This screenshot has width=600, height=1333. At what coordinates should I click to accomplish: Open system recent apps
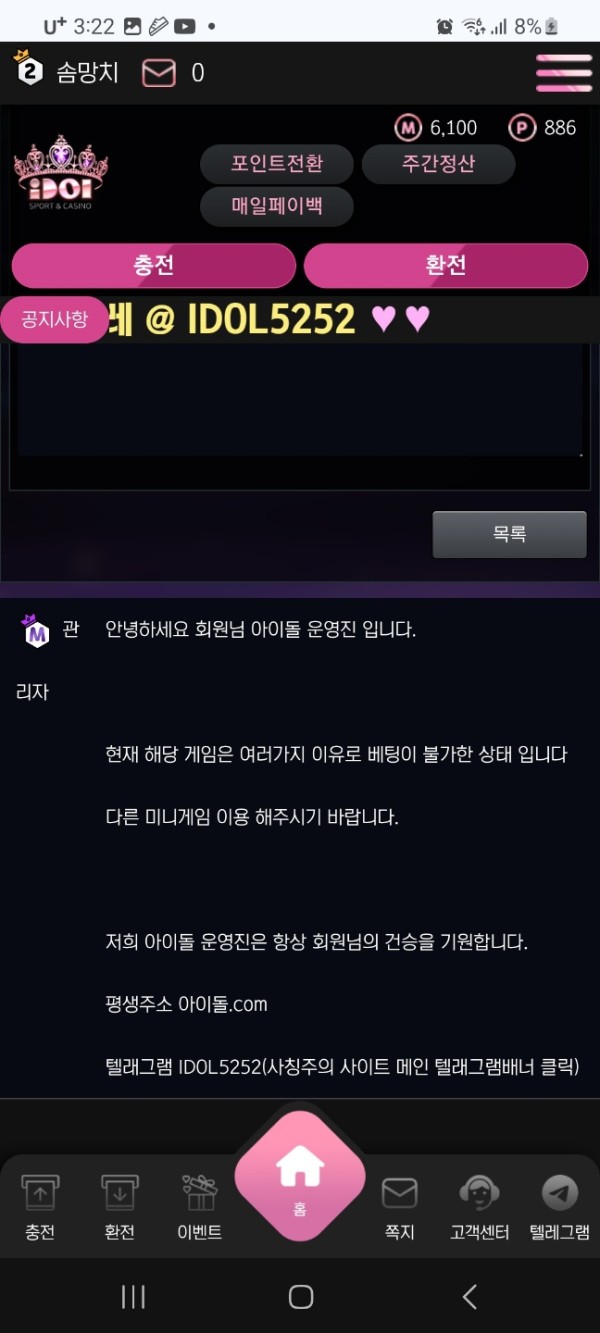[x=133, y=1297]
